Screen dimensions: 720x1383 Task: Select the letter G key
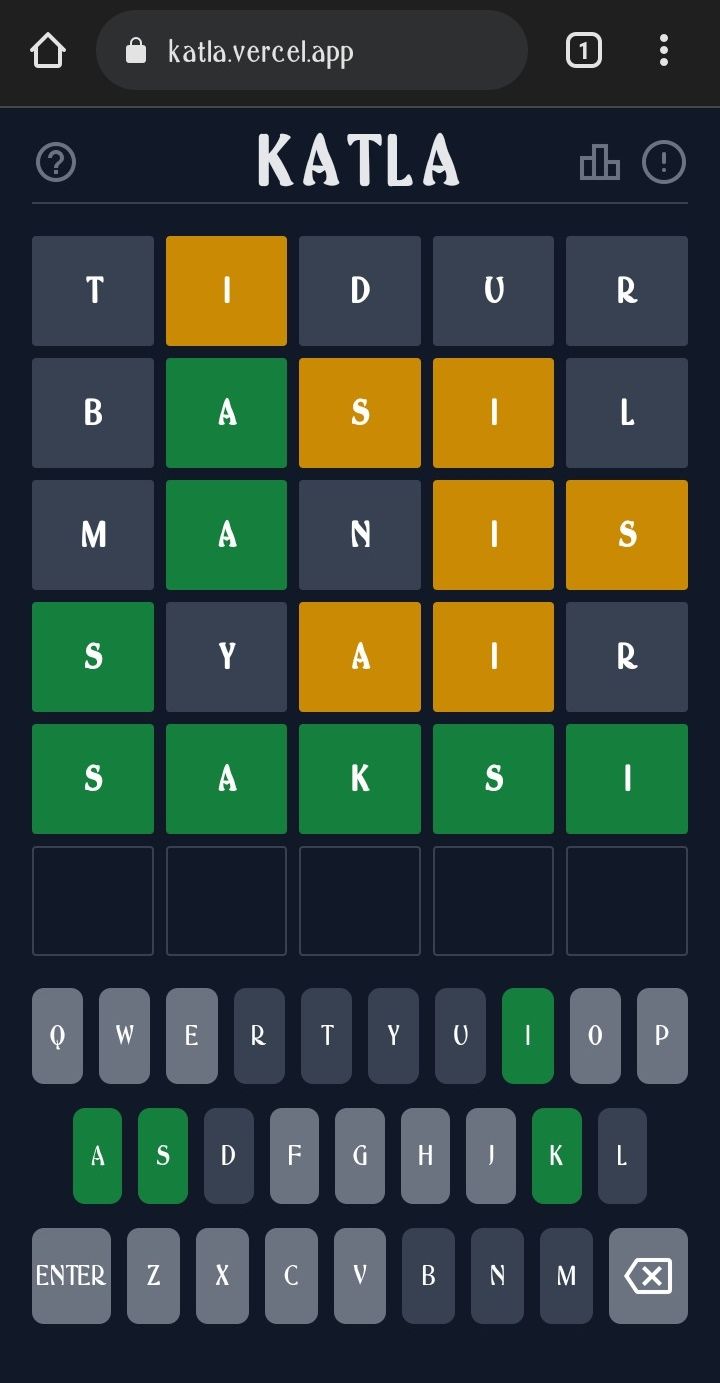coord(360,1156)
